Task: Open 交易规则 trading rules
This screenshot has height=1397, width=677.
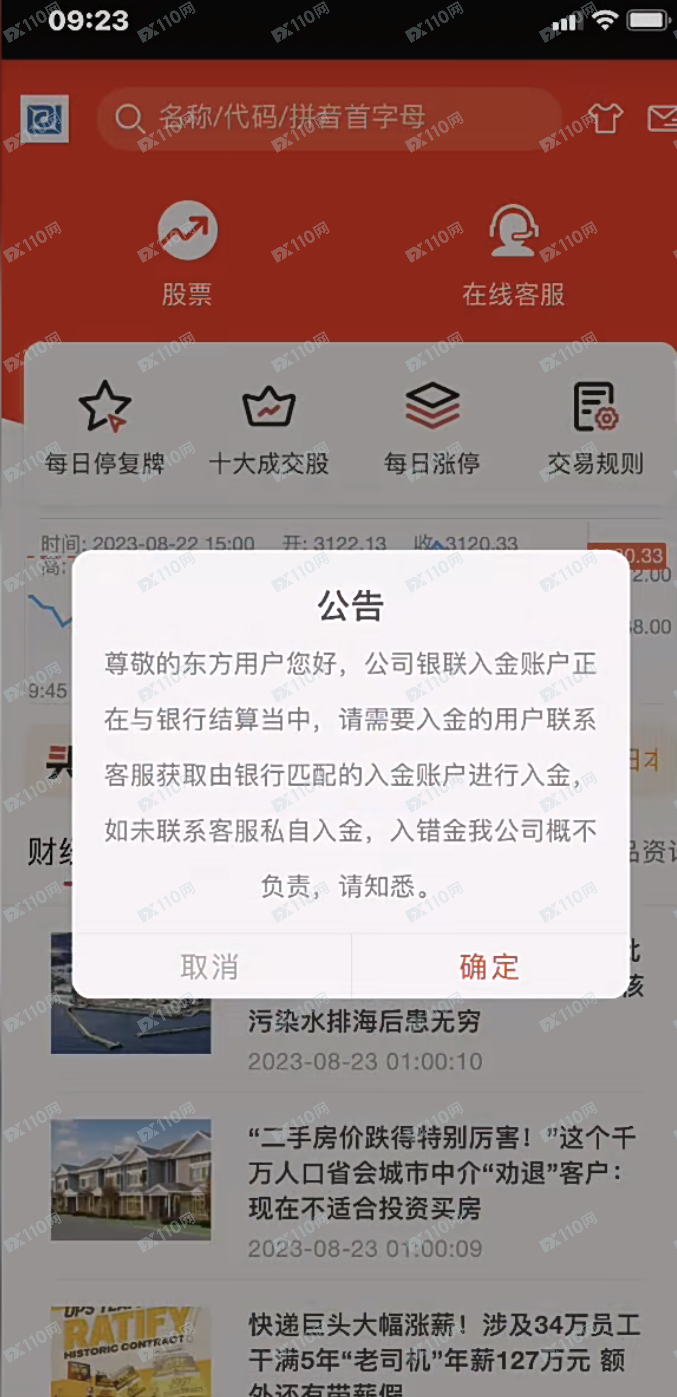Action: (x=595, y=430)
